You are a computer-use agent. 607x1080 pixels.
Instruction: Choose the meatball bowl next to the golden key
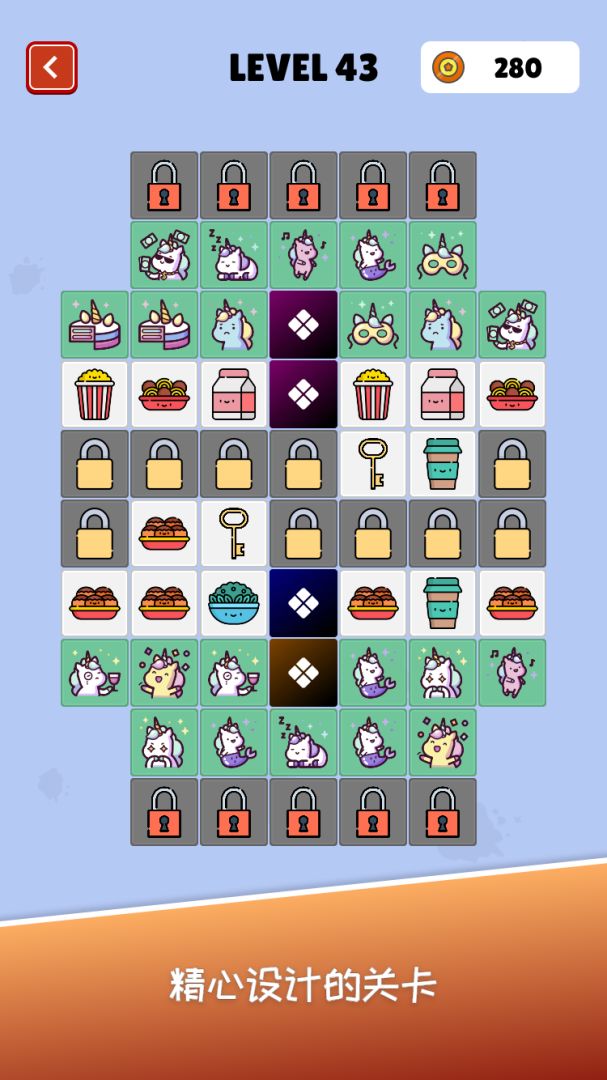164,533
